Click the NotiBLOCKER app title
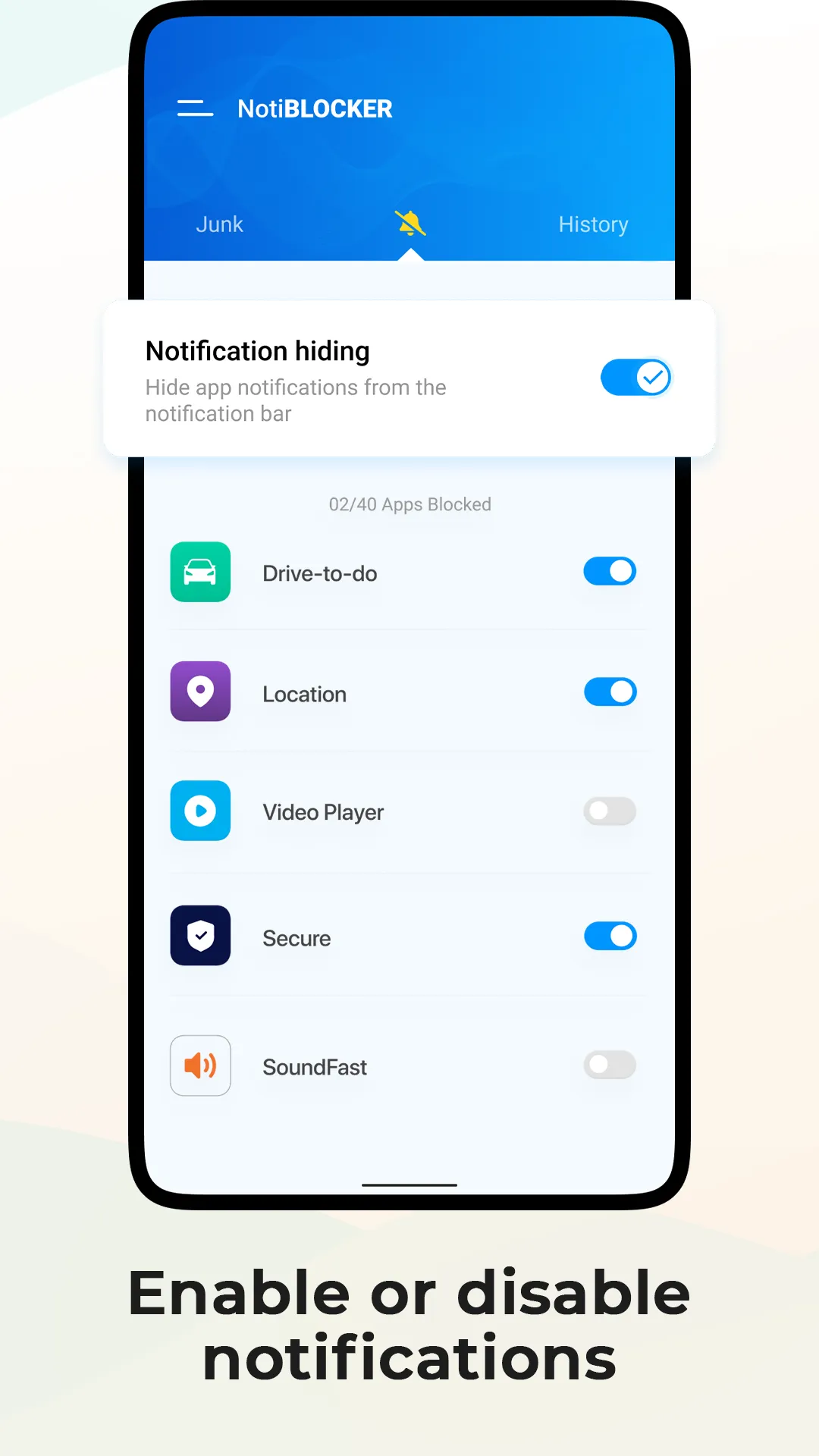This screenshot has height=1456, width=819. [x=316, y=108]
